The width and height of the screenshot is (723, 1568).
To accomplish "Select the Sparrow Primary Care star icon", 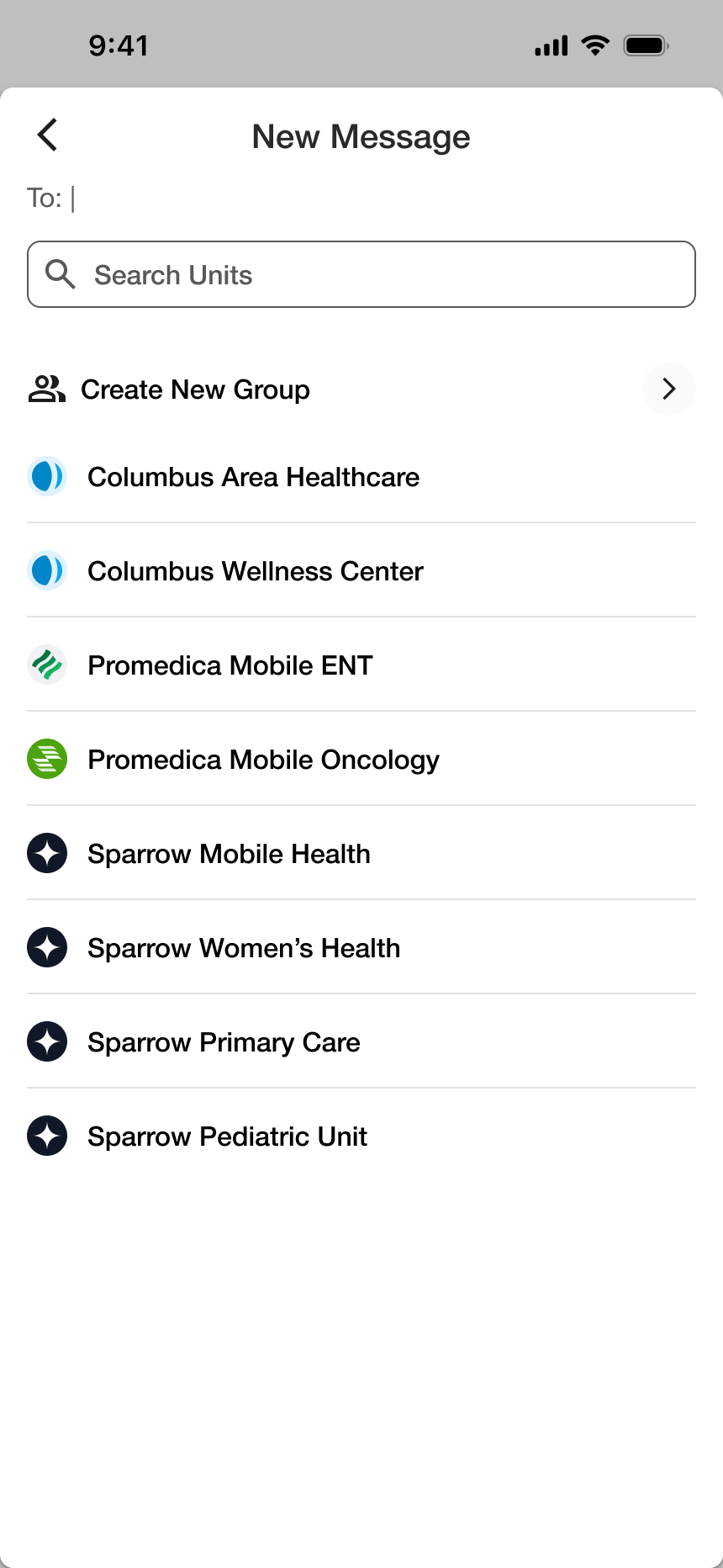I will point(46,1041).
